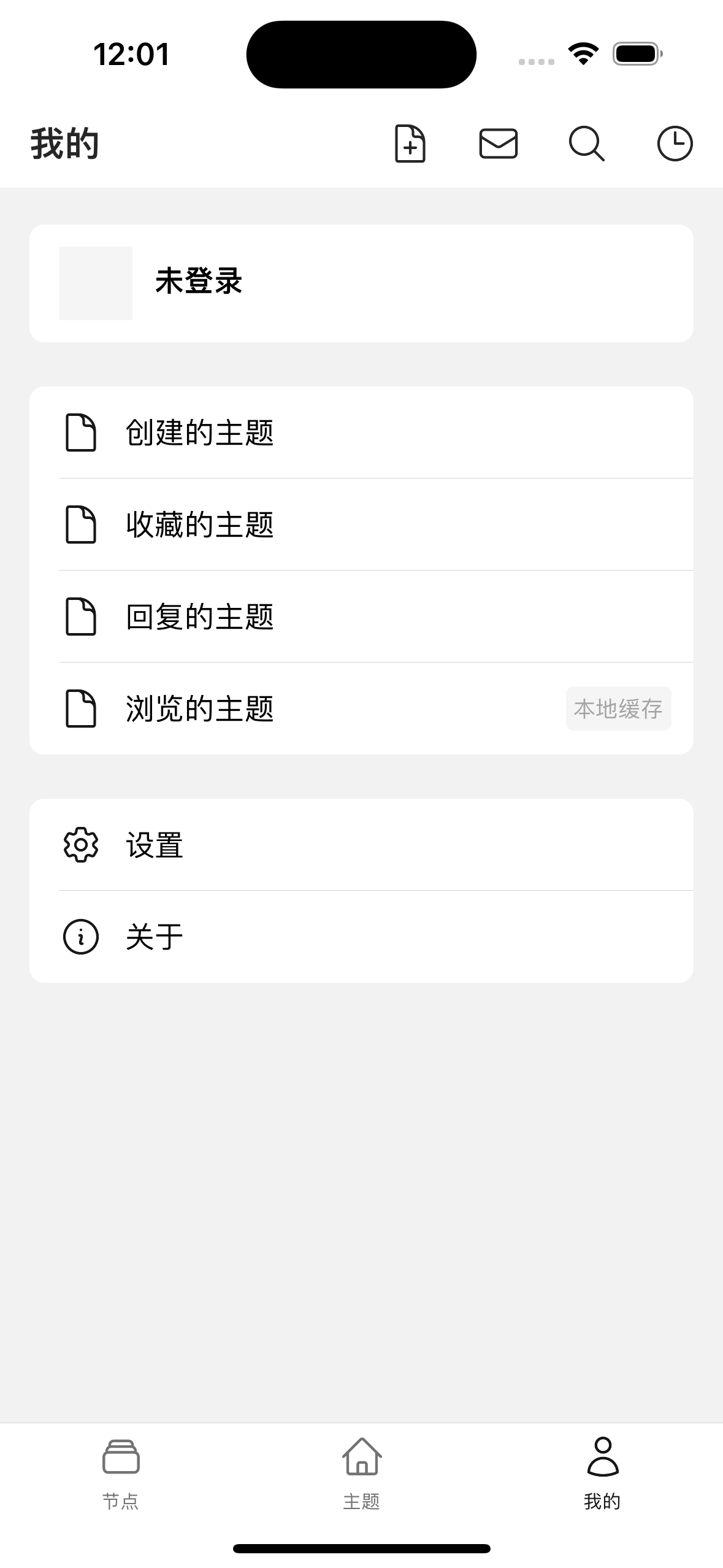This screenshot has height=1568, width=723.
Task: Open 设置 settings
Action: [x=361, y=845]
